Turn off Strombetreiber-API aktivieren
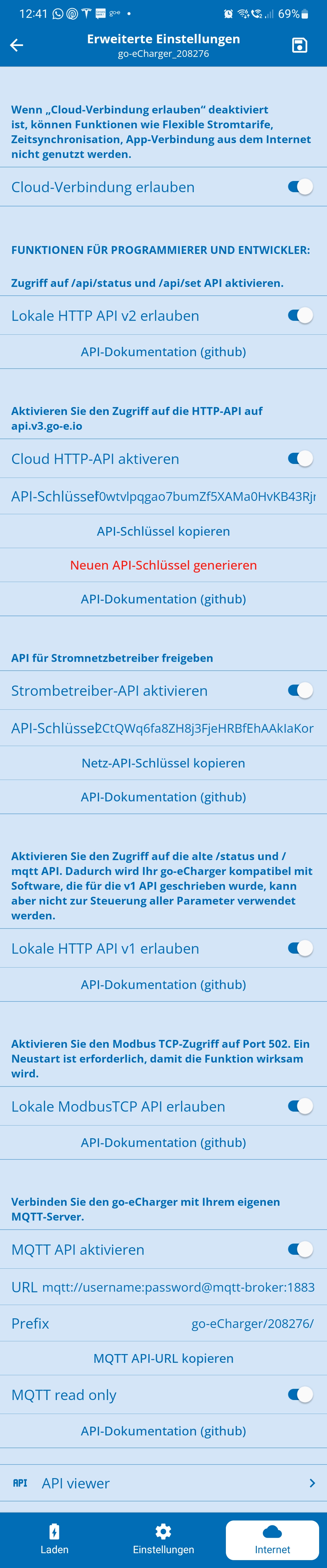 300,690
